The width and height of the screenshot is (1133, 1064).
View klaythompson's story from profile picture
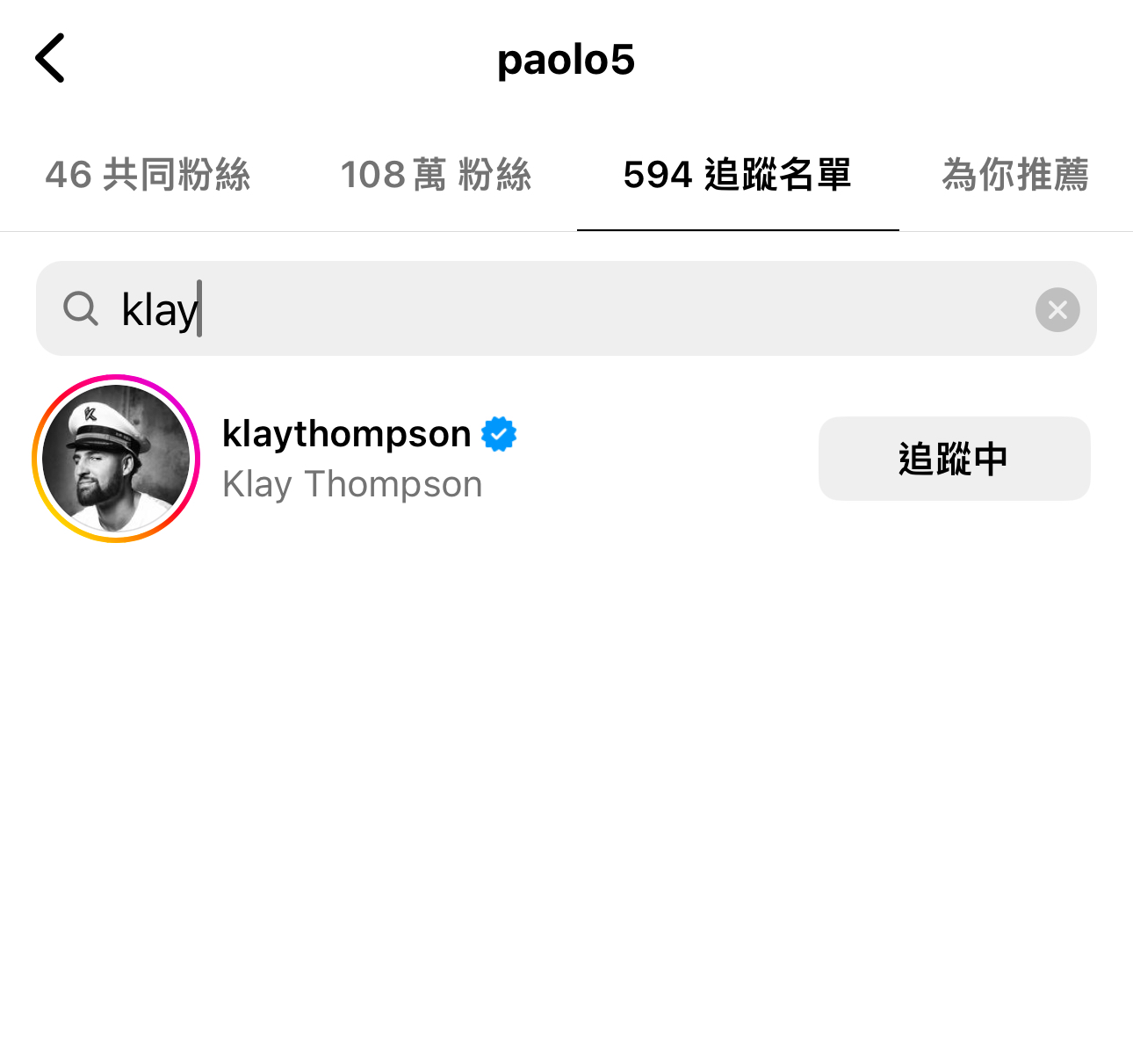[116, 459]
